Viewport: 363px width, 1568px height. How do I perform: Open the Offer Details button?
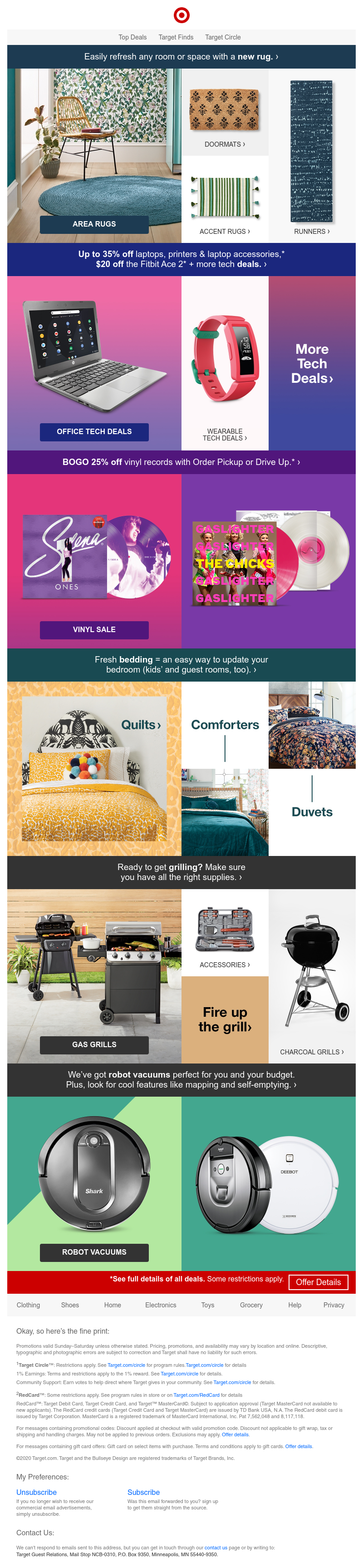pyautogui.click(x=318, y=1282)
